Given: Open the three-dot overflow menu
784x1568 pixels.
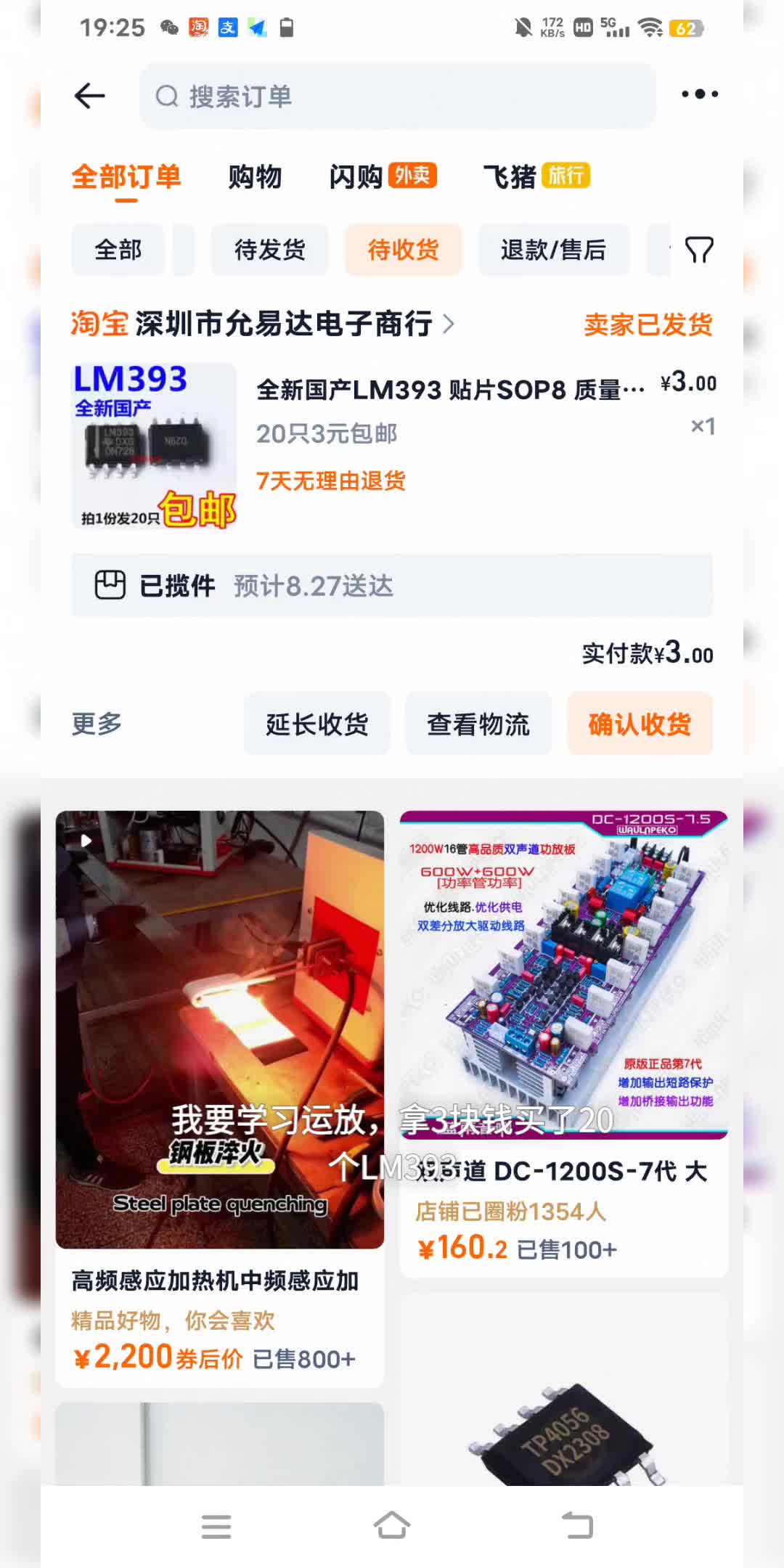Looking at the screenshot, I should coord(700,94).
